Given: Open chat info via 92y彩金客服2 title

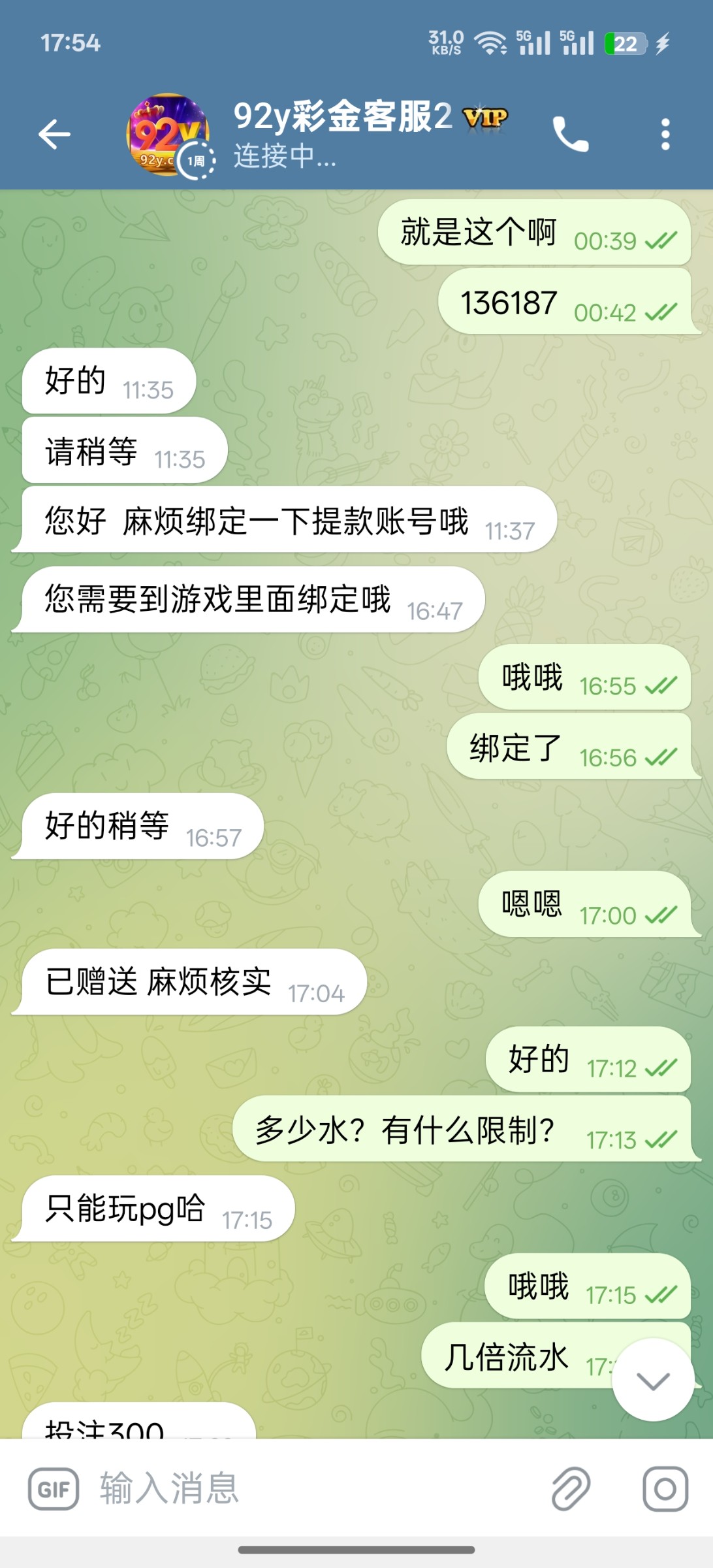Looking at the screenshot, I should (343, 118).
